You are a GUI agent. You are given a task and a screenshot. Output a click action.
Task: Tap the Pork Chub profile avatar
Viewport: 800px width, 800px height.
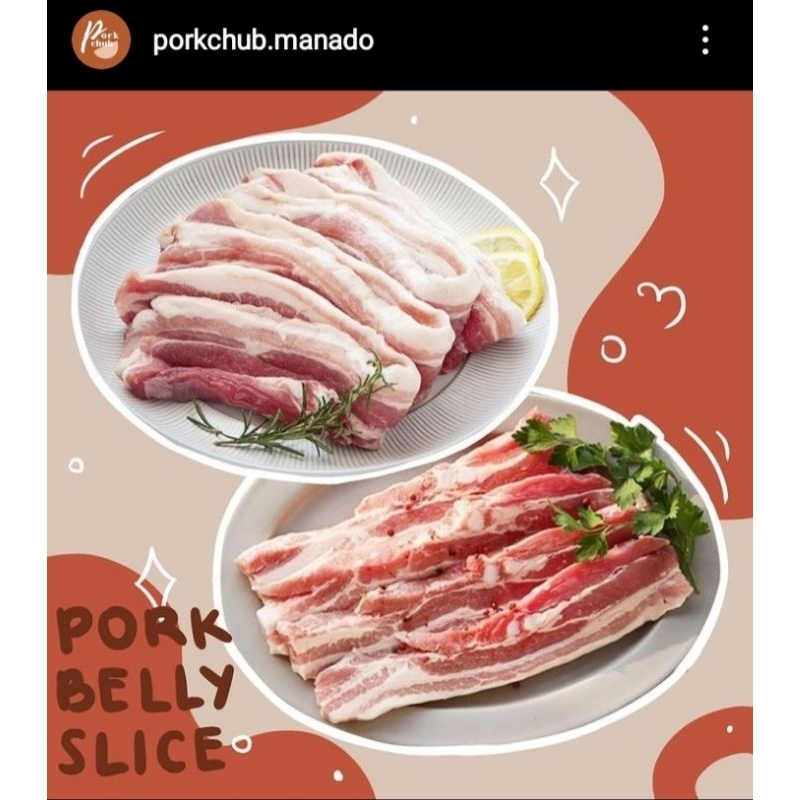[x=101, y=40]
